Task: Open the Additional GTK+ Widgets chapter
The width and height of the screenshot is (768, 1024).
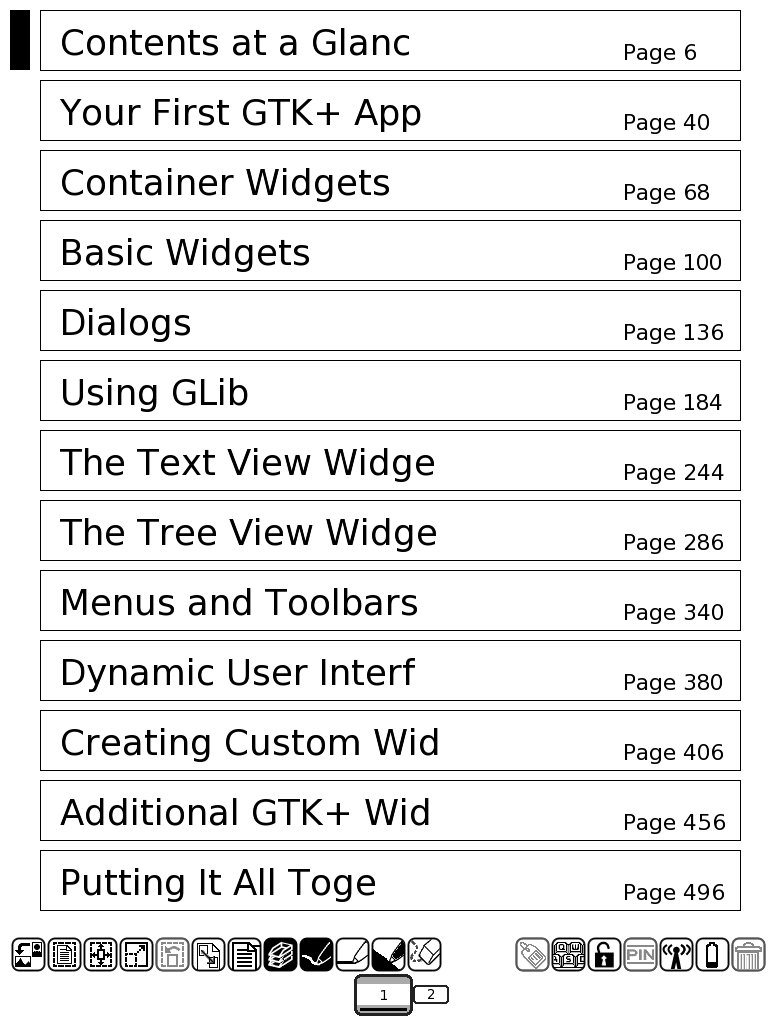Action: tap(390, 811)
